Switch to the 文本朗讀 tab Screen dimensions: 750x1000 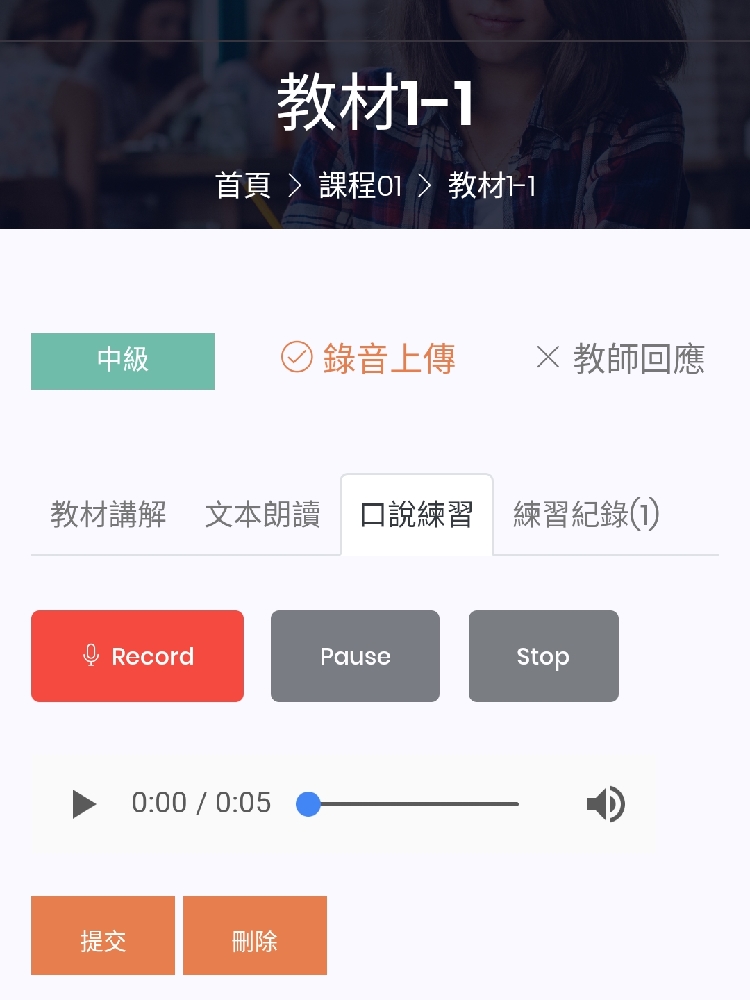tap(262, 515)
